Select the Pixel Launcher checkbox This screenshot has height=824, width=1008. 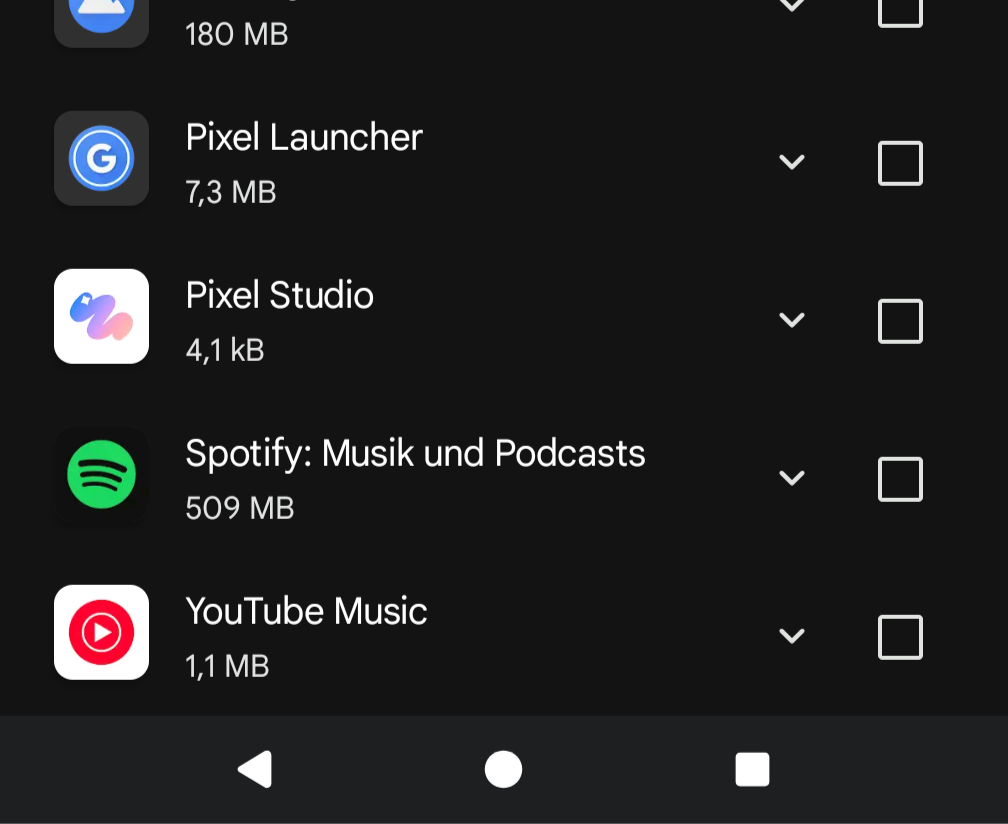click(900, 163)
